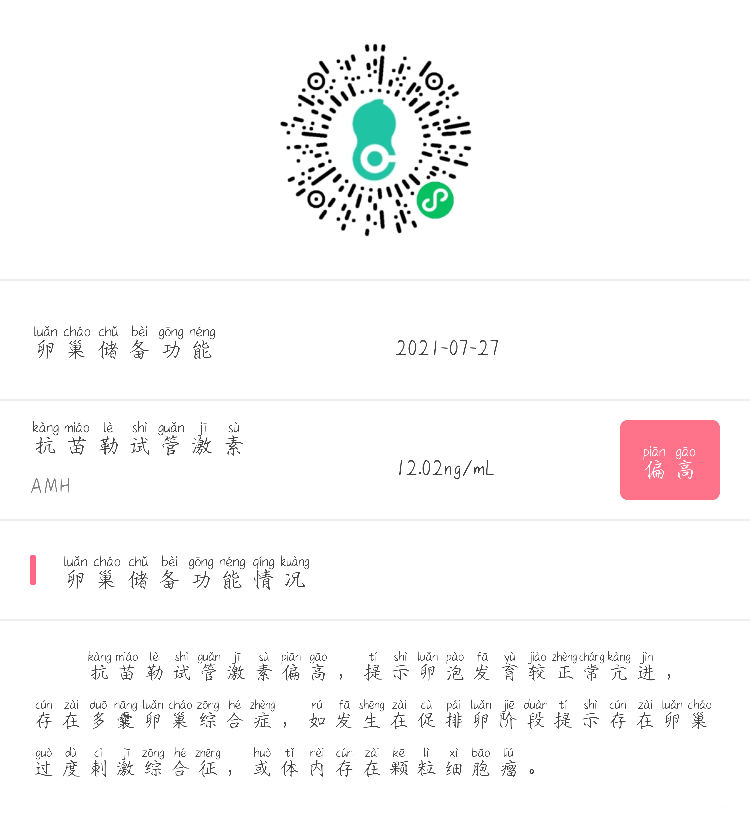Viewport: 750px width, 824px height.
Task: Tap the circular logo mark at QR center
Action: (x=375, y=155)
